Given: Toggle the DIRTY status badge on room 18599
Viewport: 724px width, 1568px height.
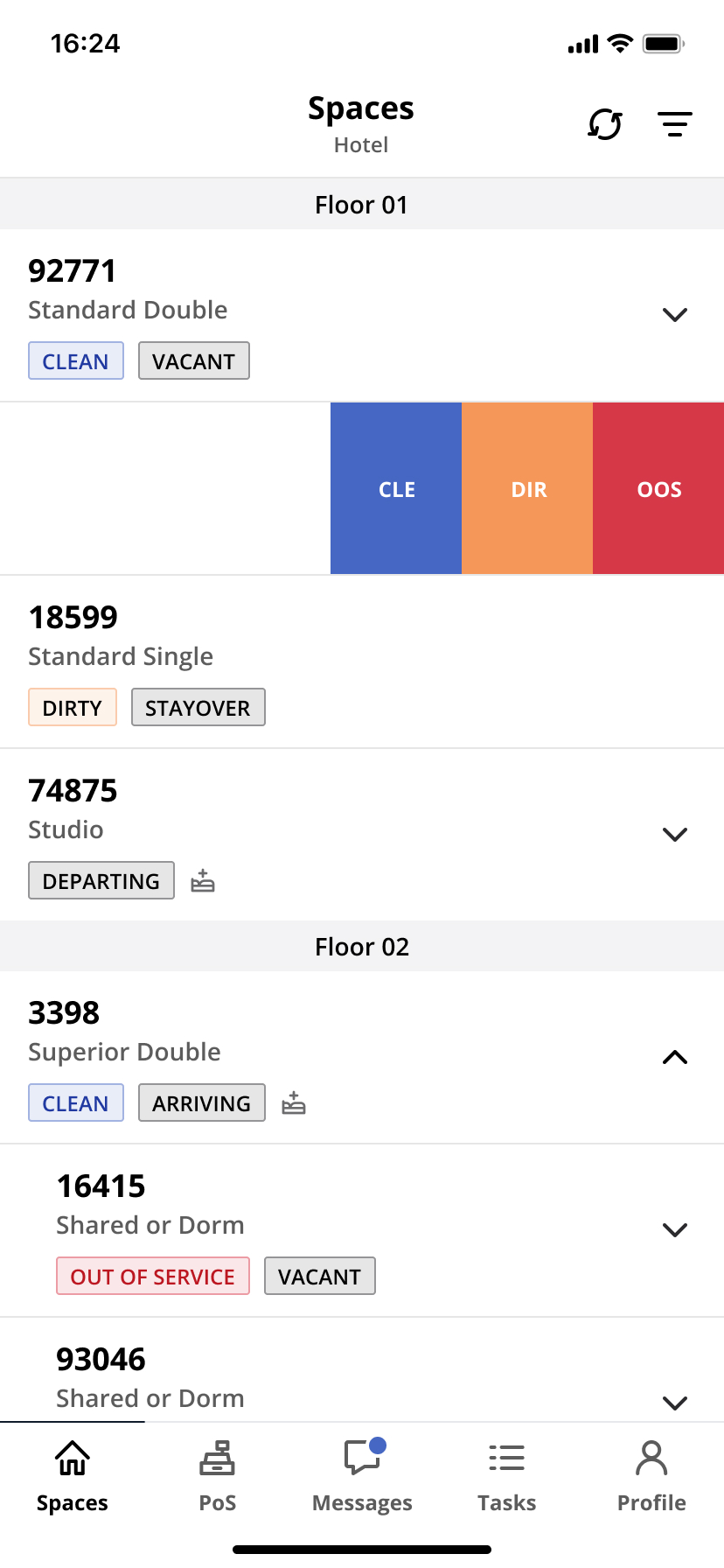Looking at the screenshot, I should point(73,707).
